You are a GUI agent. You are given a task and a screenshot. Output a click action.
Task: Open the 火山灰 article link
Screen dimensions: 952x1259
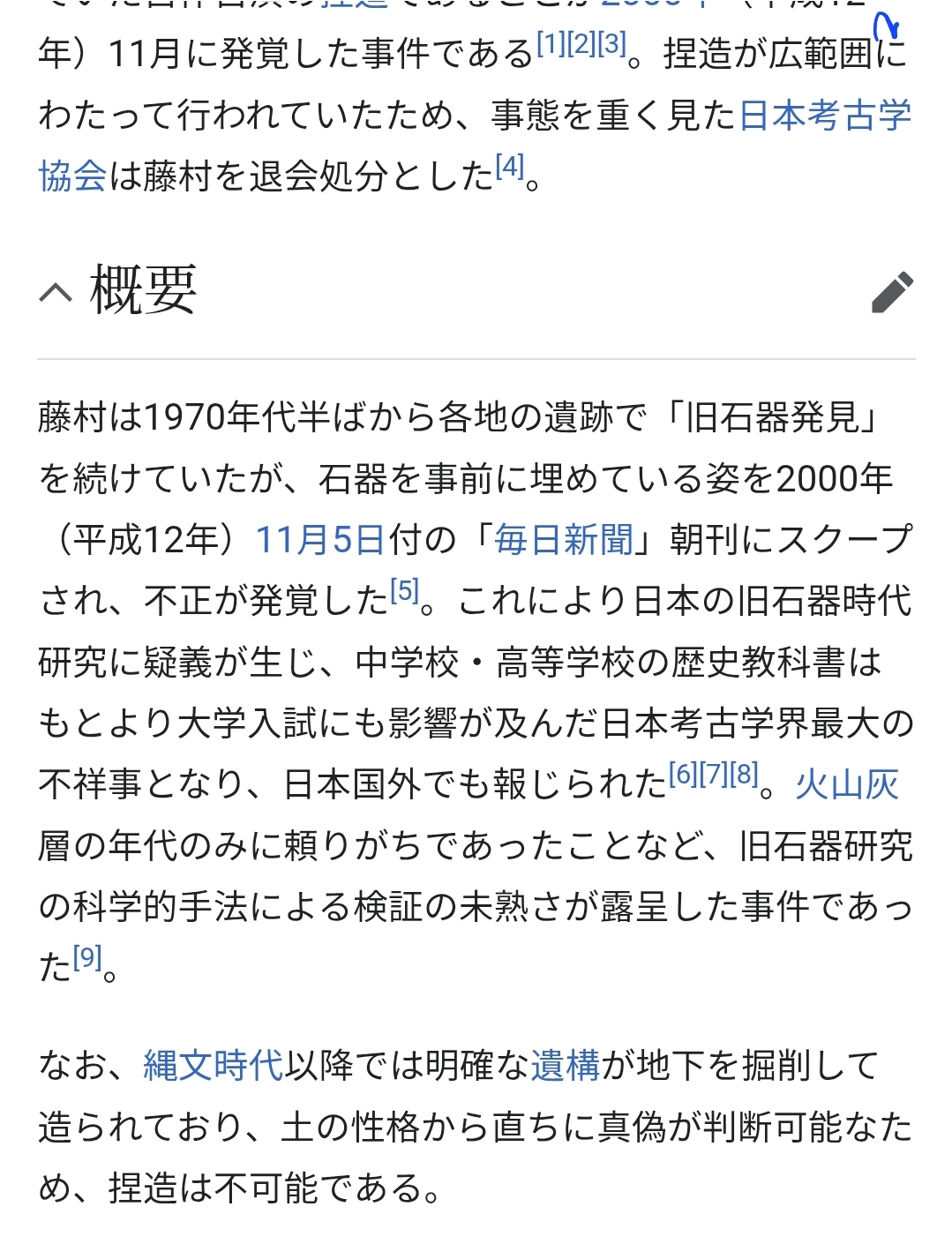click(846, 783)
